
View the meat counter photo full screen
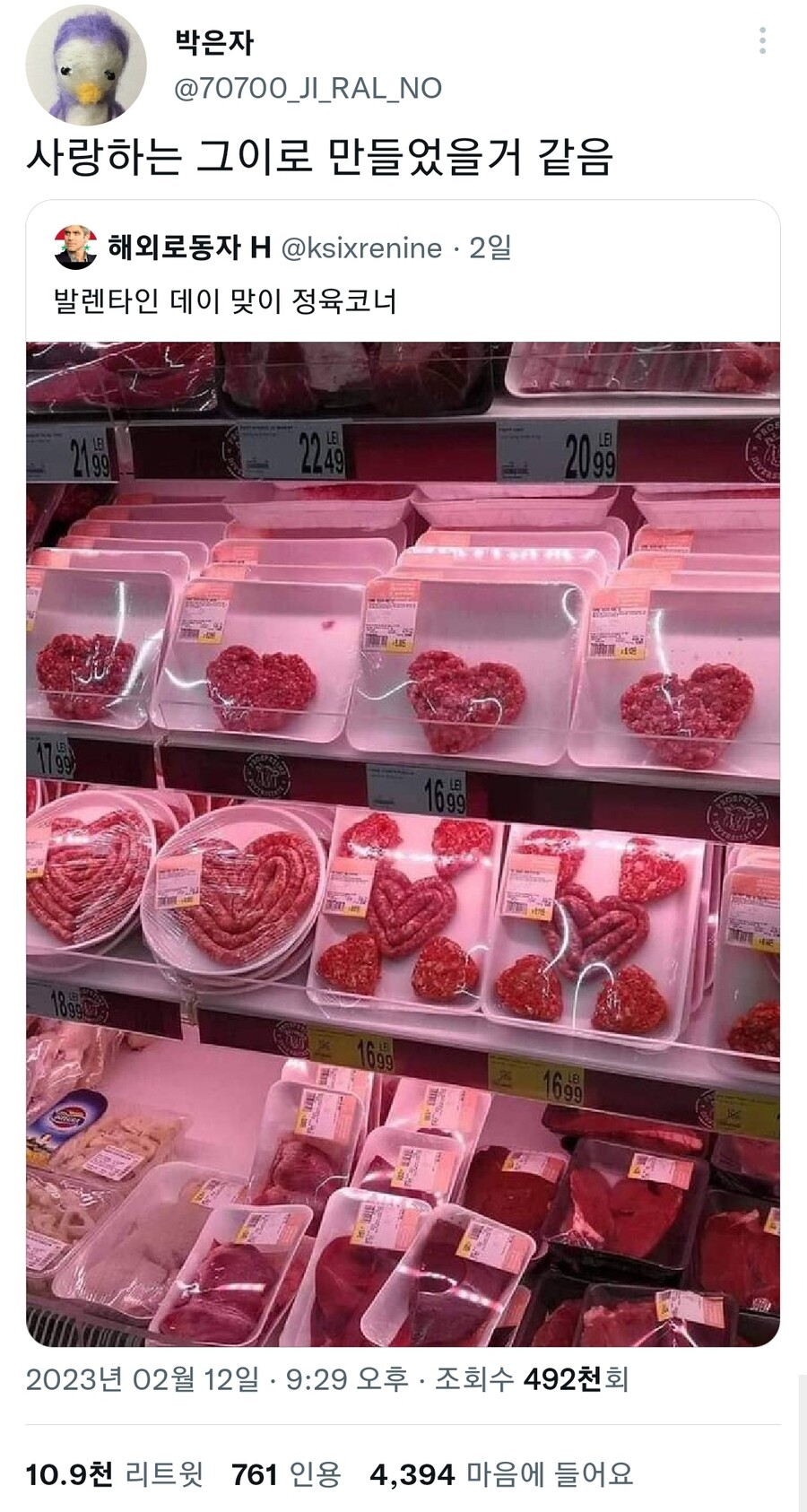click(403, 843)
